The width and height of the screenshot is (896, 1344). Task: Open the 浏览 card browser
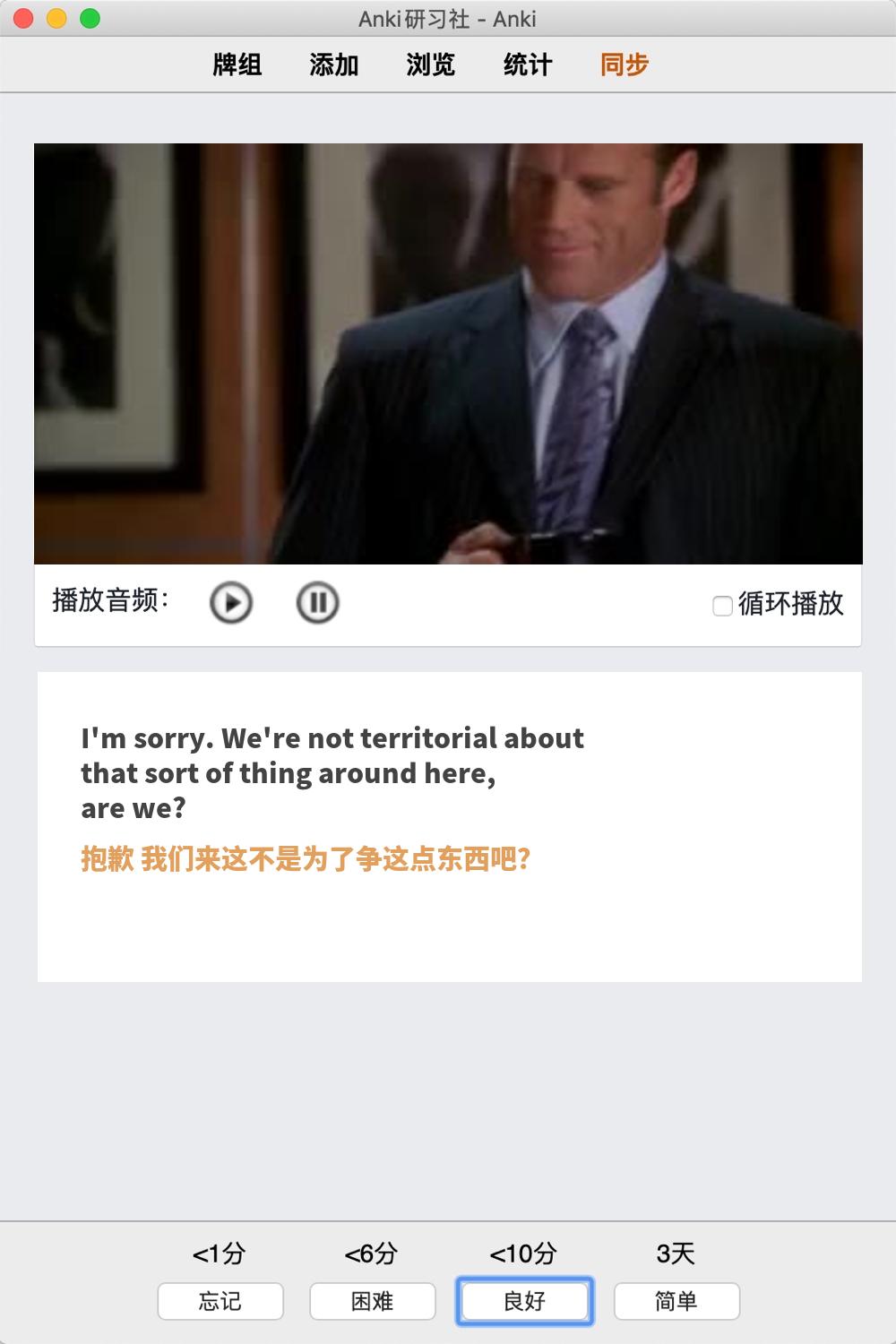[431, 65]
